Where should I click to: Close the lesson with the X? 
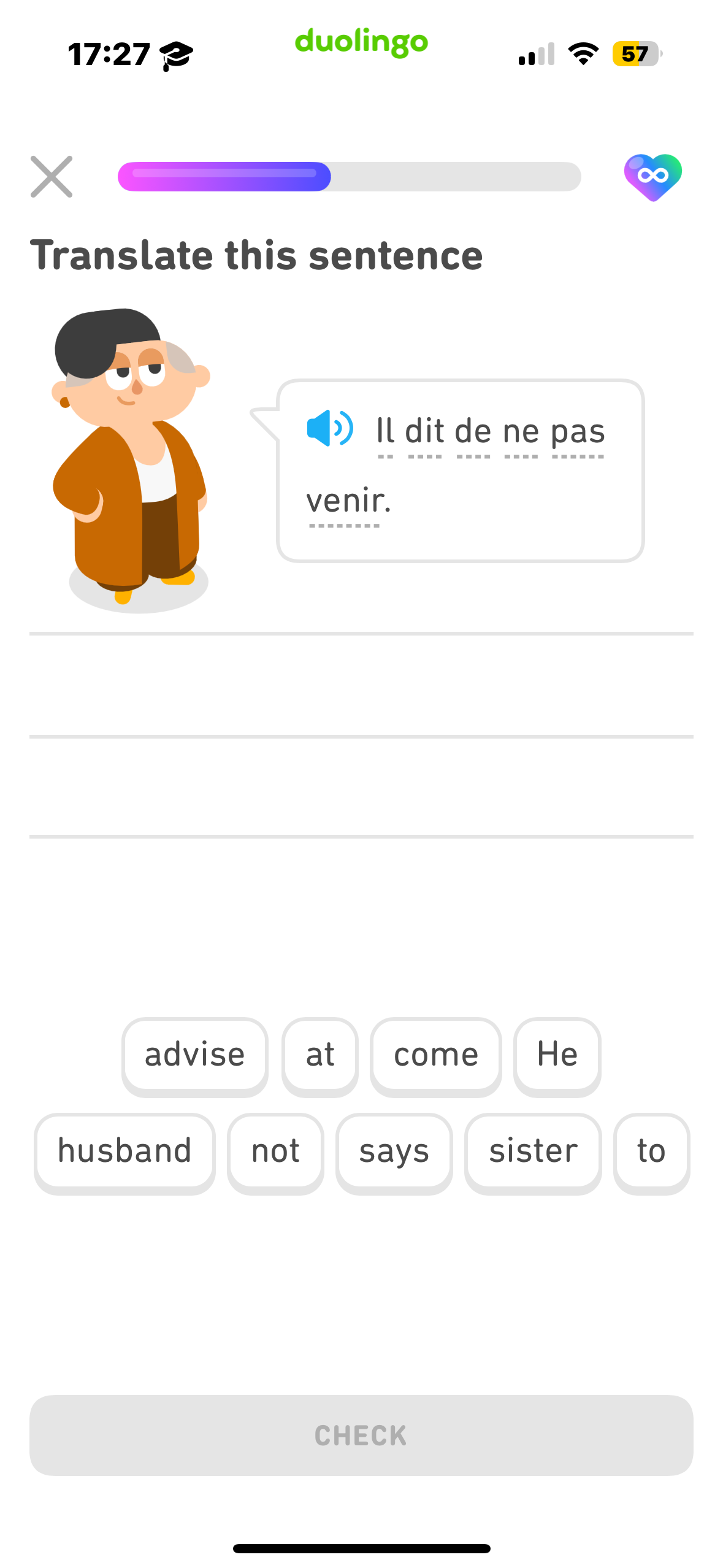tap(52, 177)
